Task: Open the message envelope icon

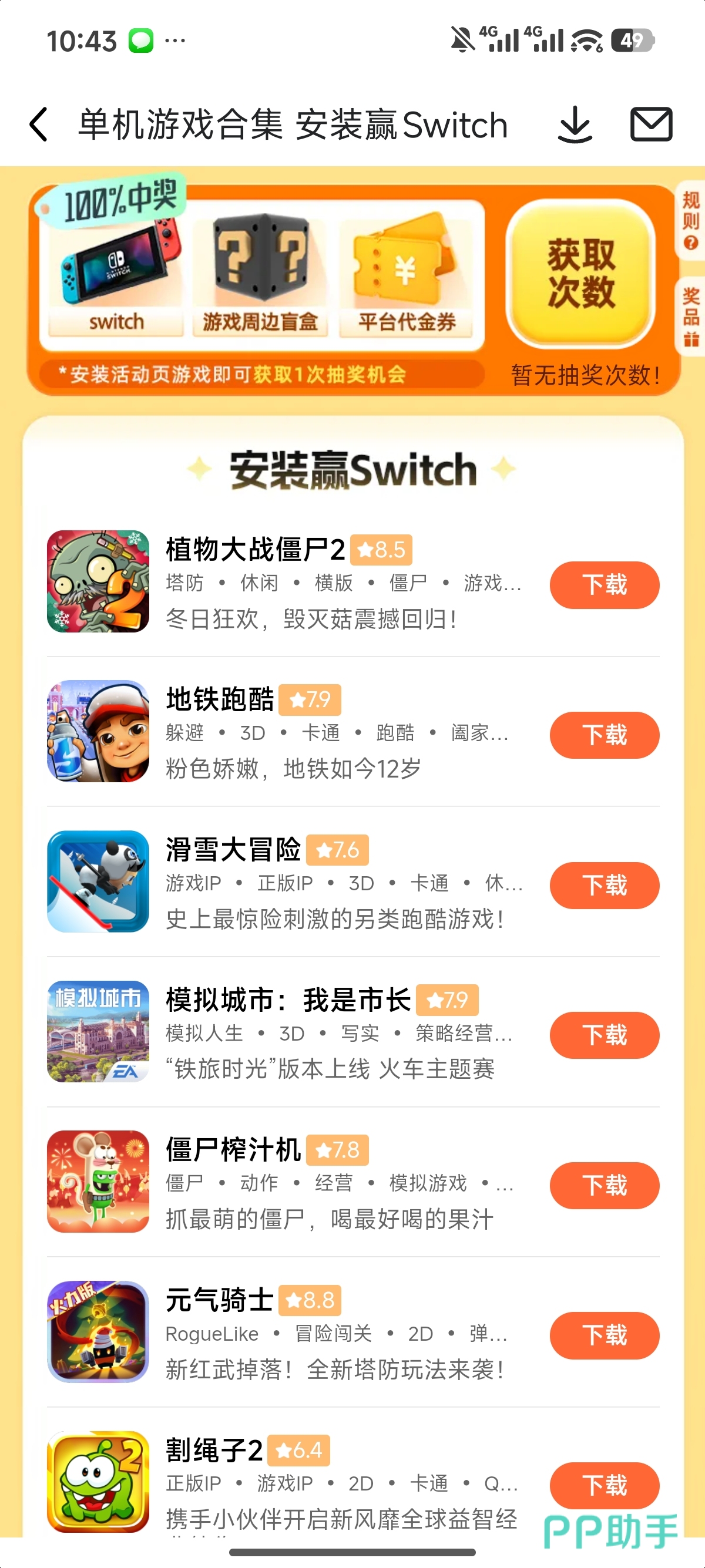Action: click(x=650, y=123)
